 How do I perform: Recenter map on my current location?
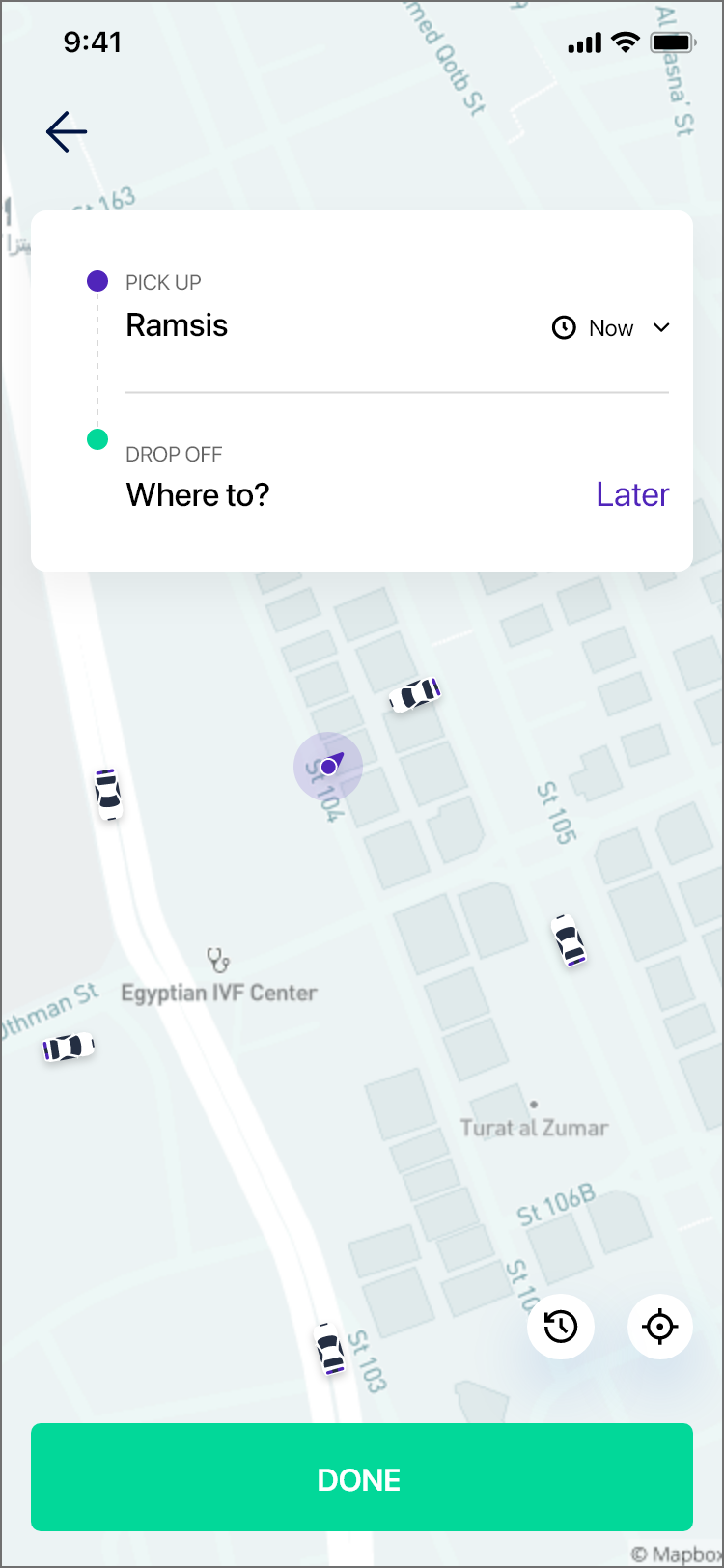click(x=660, y=1327)
